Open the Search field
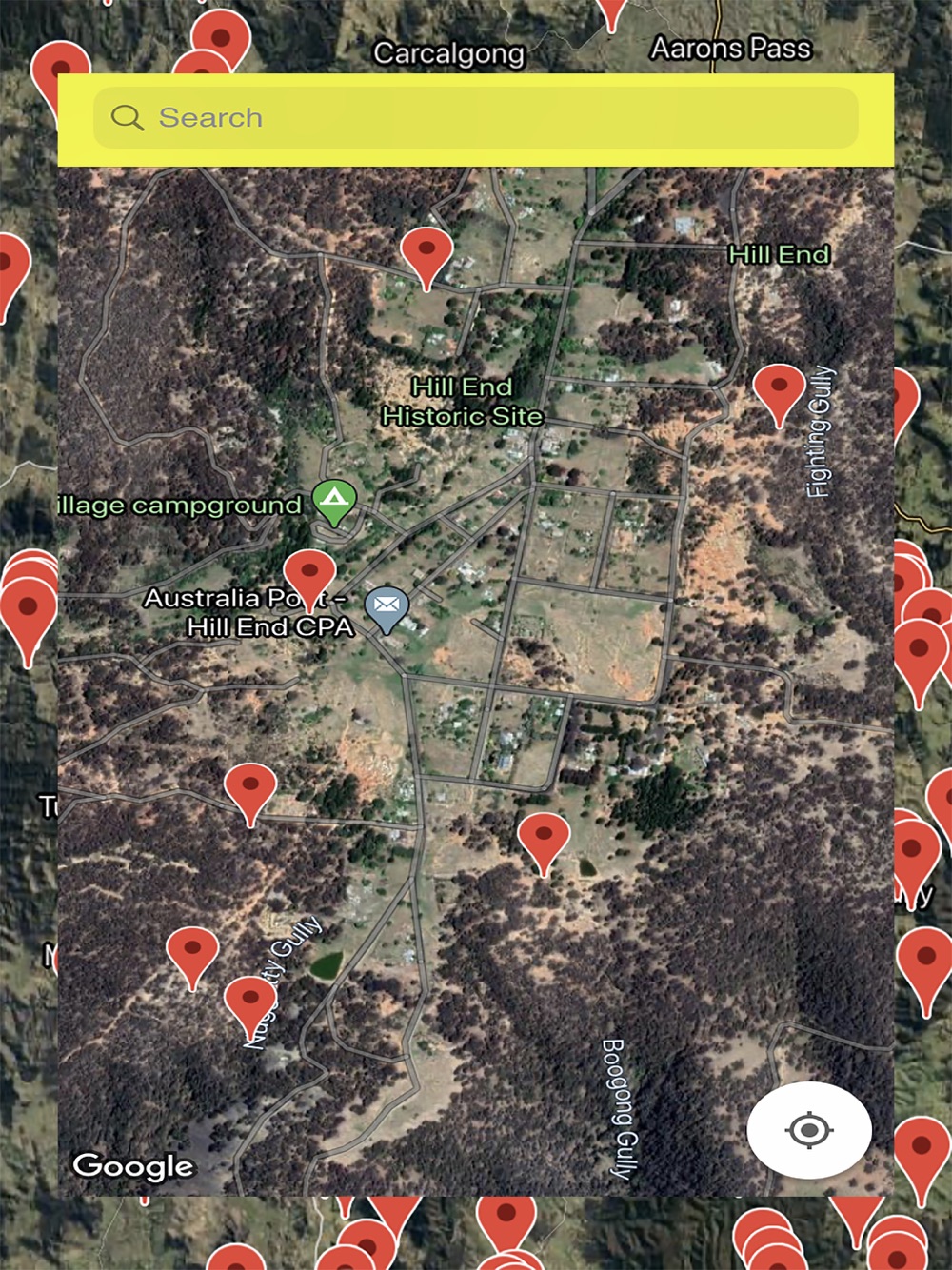This screenshot has width=952, height=1270. point(476,118)
